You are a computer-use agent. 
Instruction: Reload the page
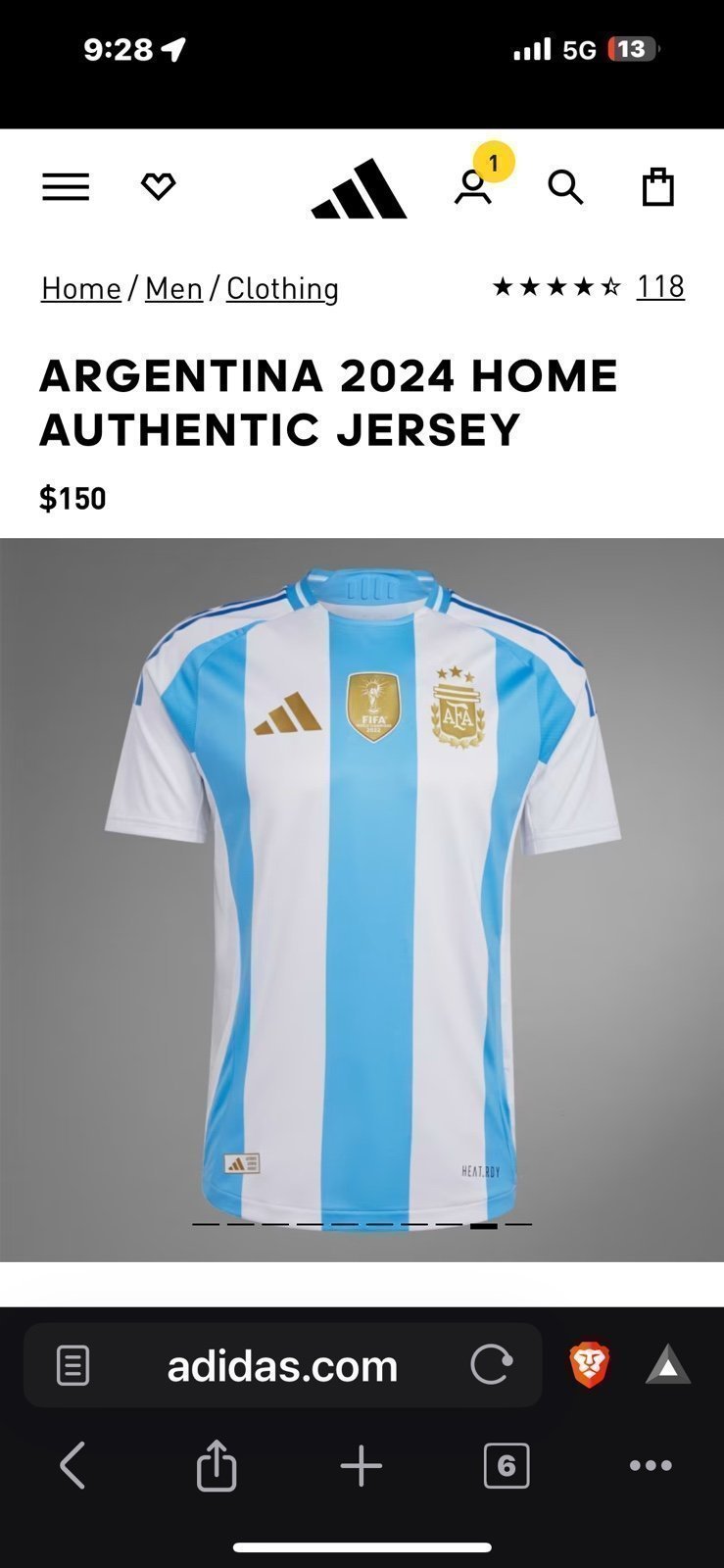click(491, 1364)
